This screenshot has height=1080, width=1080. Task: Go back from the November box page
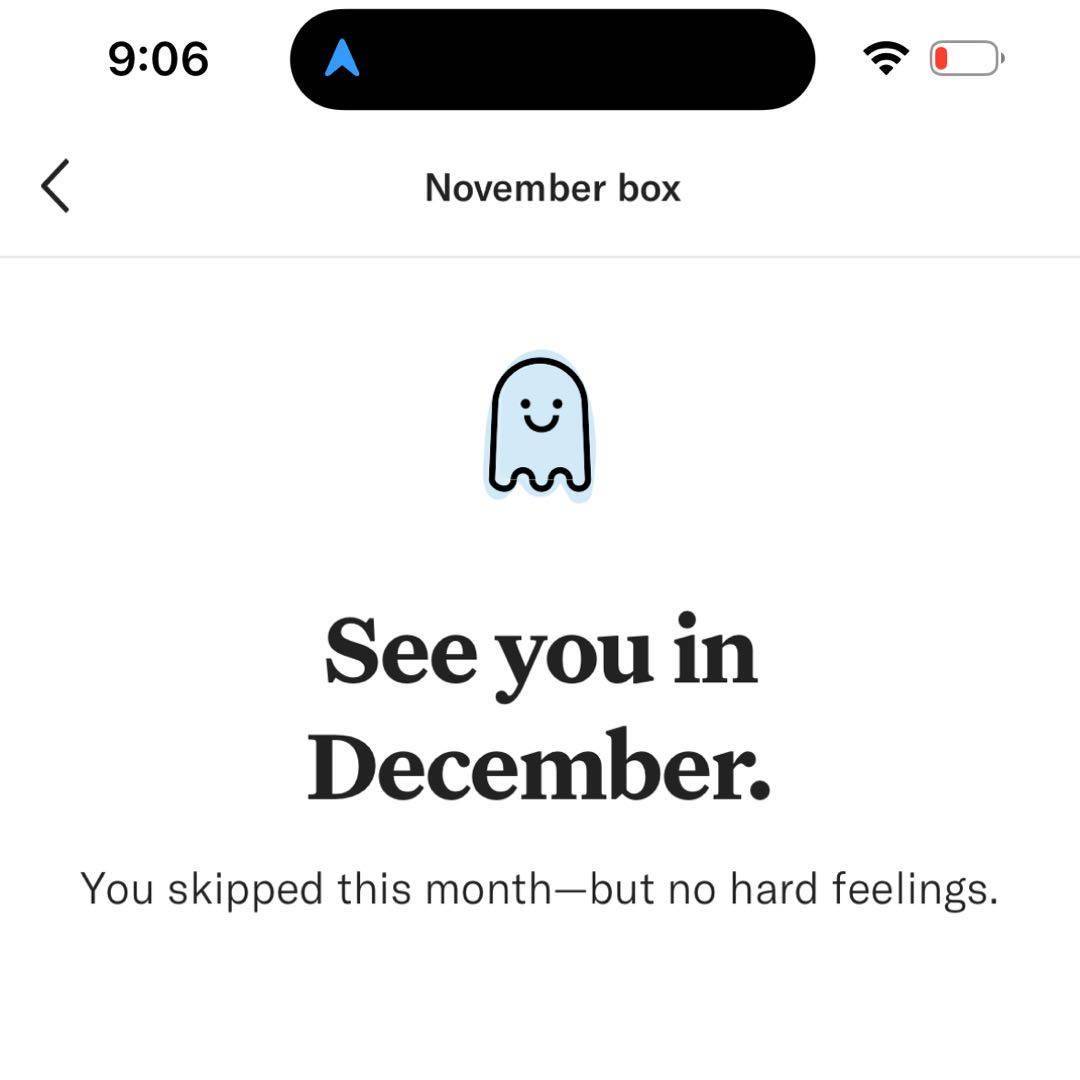[56, 186]
